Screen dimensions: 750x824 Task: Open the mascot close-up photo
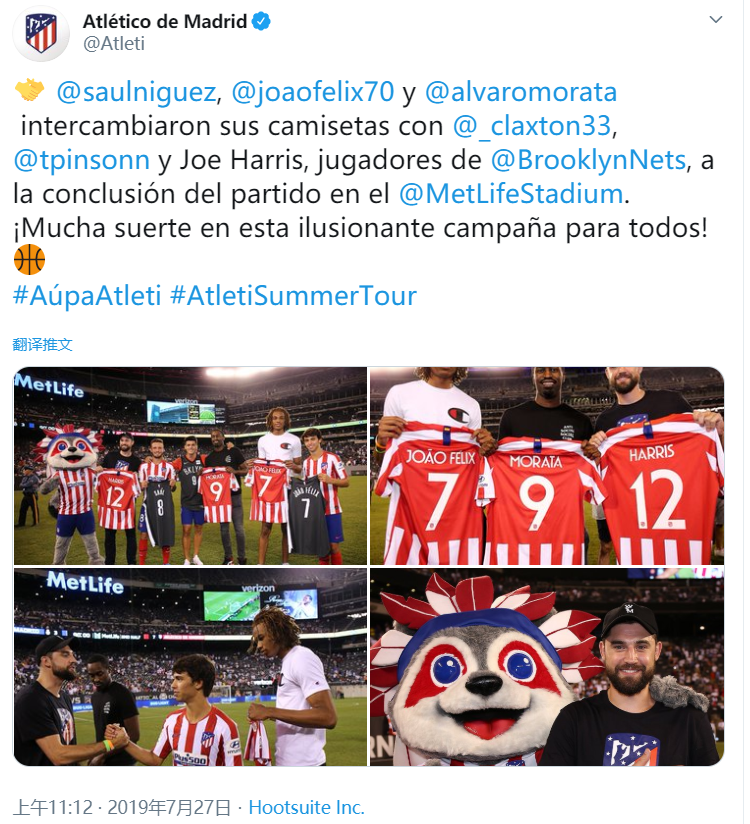pos(546,668)
